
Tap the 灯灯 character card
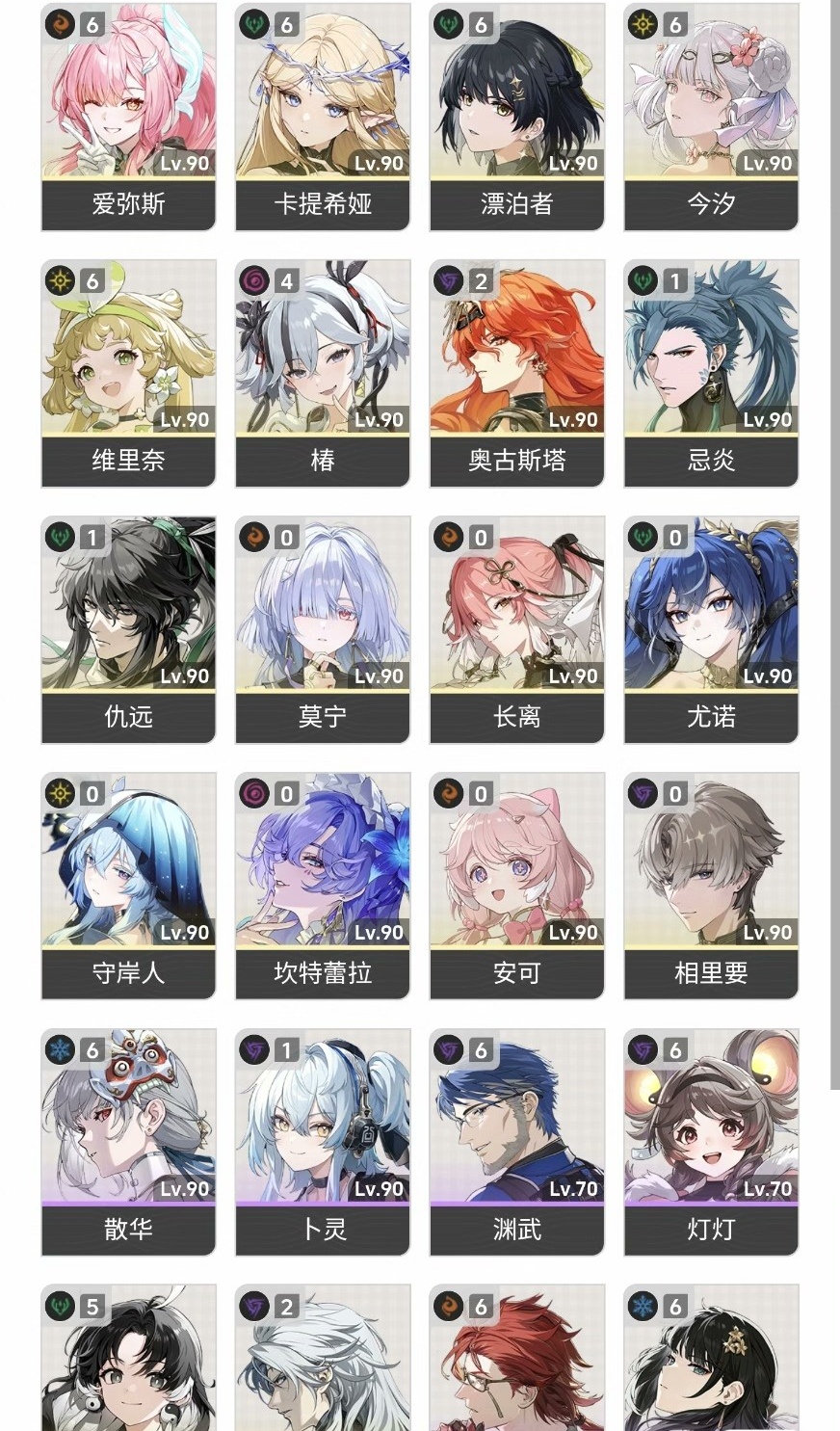[711, 1141]
